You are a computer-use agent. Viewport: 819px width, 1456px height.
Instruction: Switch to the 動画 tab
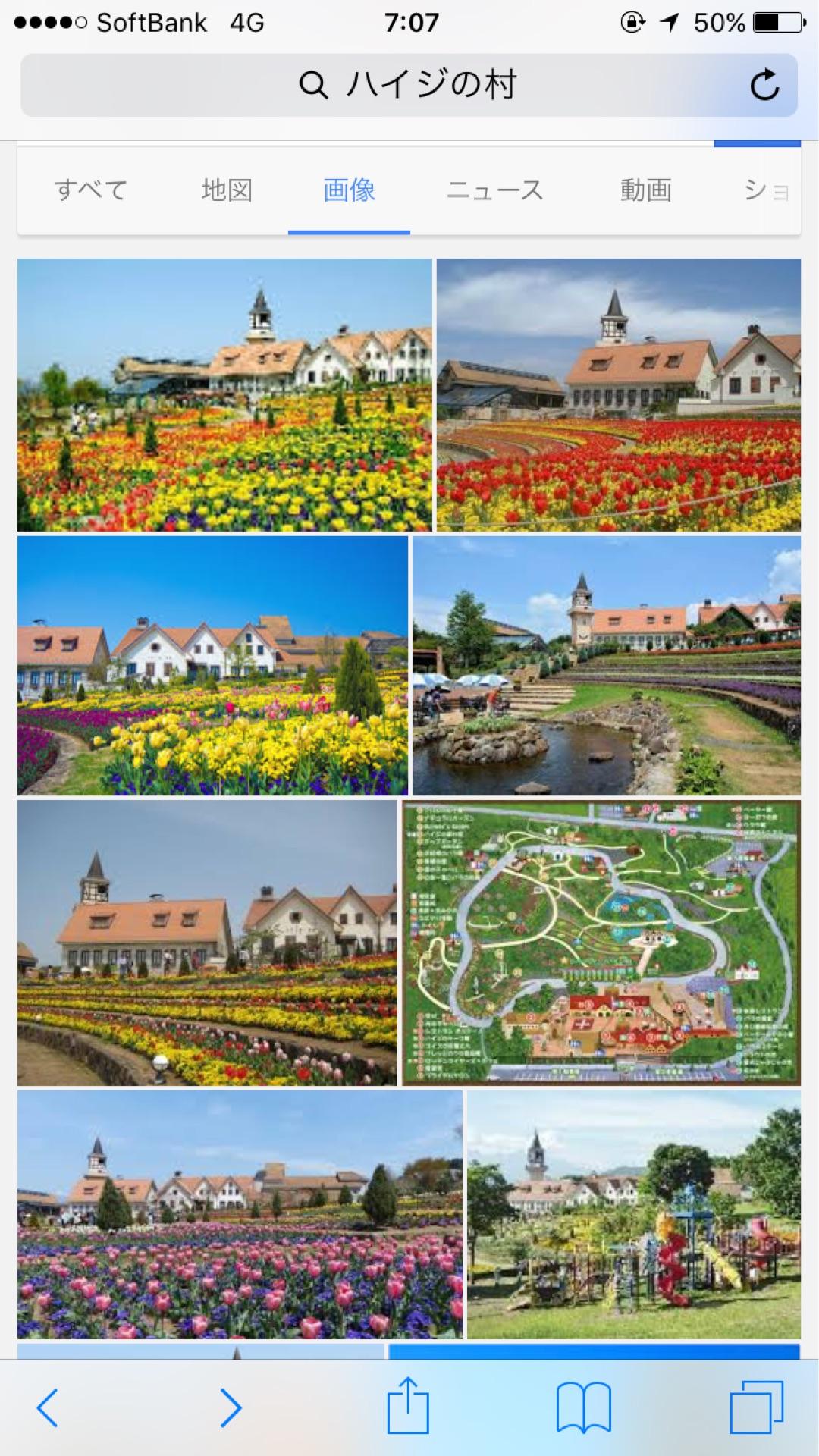coord(645,190)
